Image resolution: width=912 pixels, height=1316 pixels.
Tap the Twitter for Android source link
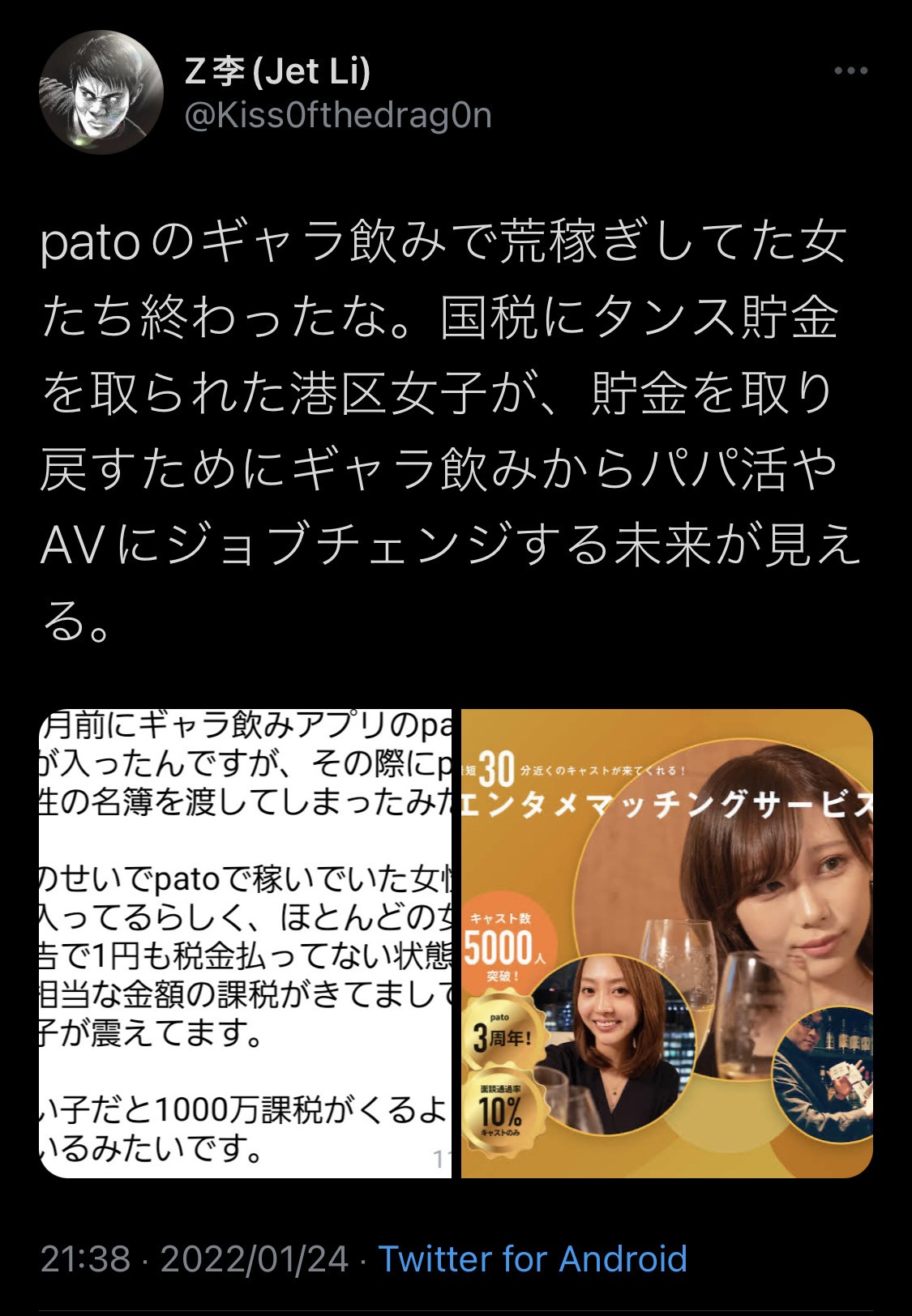[x=533, y=1258]
